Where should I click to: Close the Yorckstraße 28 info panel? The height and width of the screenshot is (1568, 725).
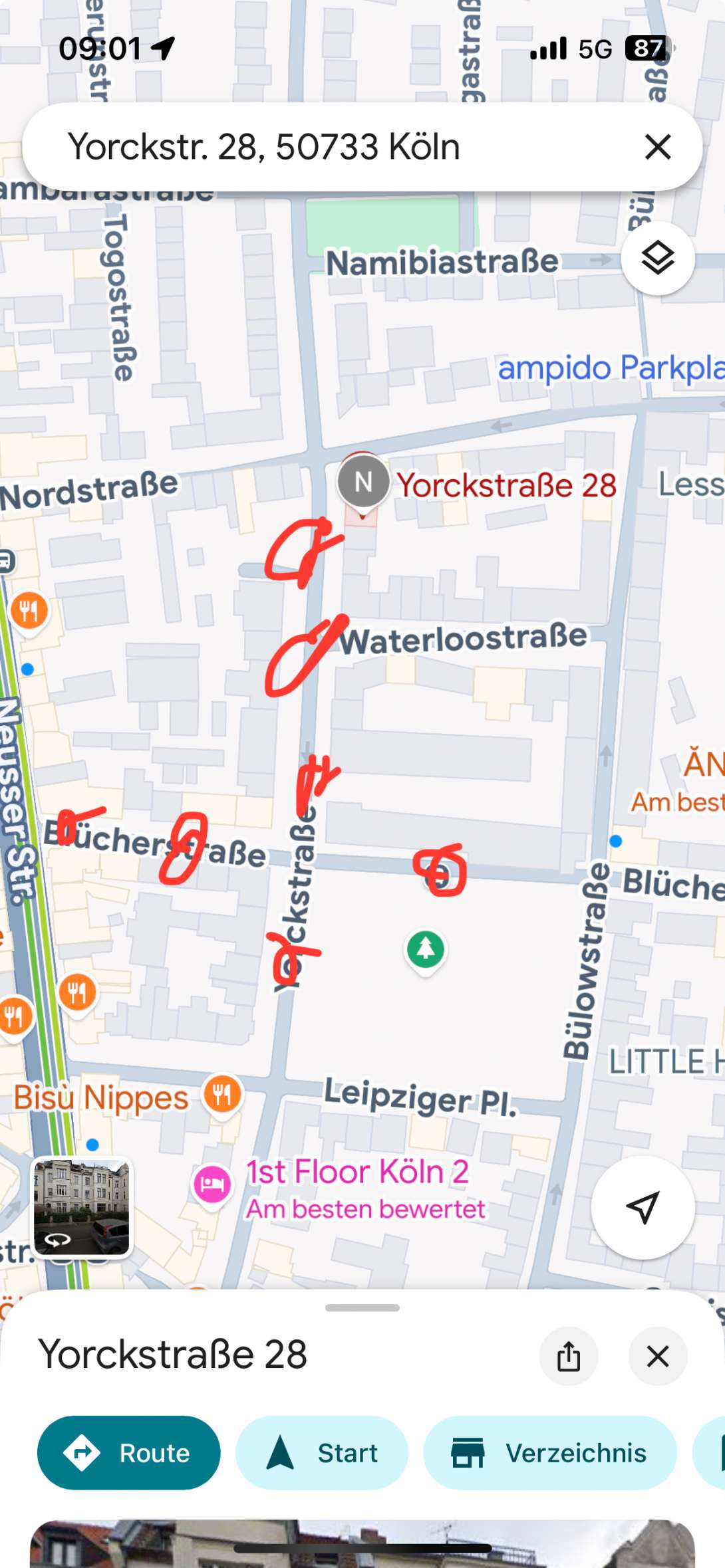(x=657, y=1356)
